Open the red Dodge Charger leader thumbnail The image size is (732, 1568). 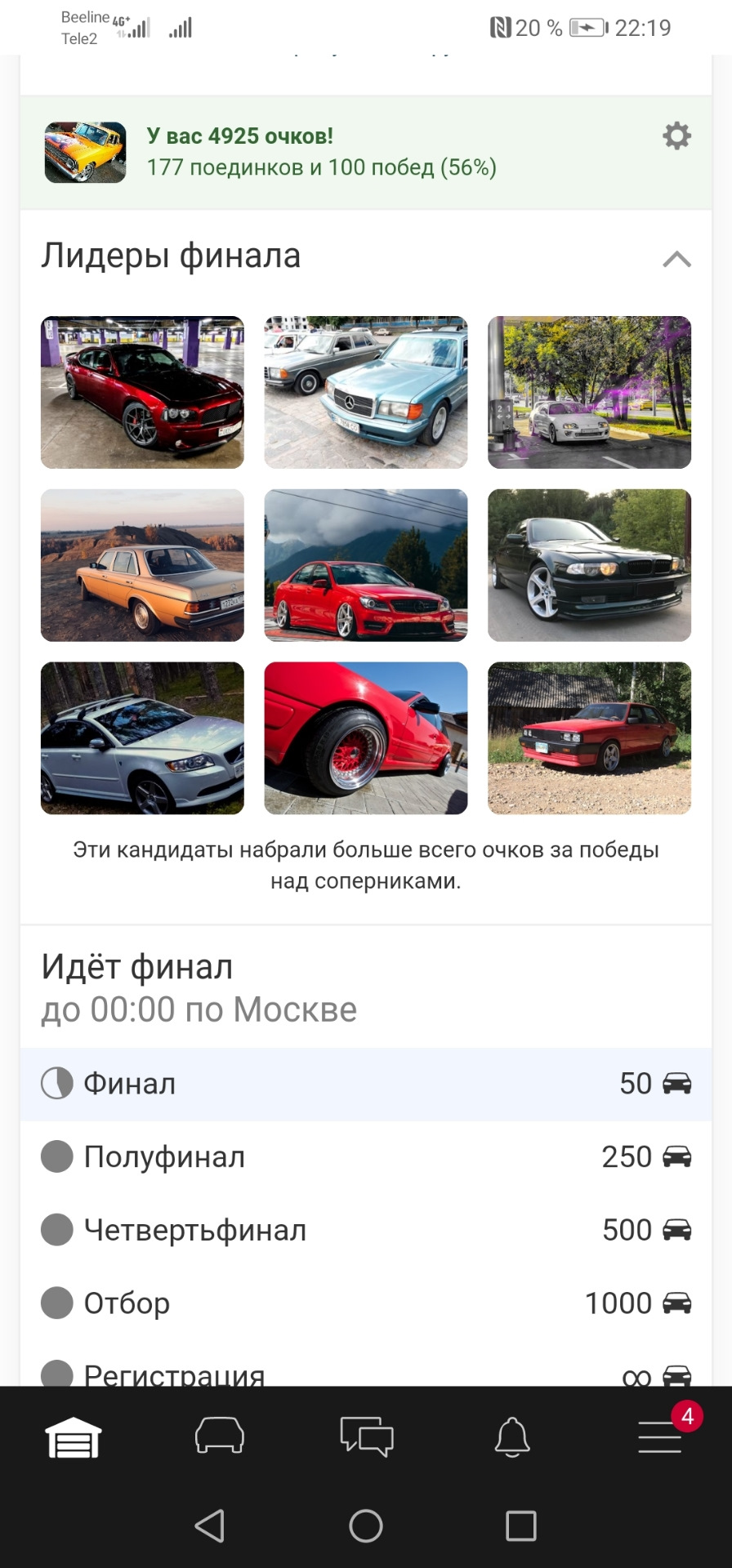point(142,391)
